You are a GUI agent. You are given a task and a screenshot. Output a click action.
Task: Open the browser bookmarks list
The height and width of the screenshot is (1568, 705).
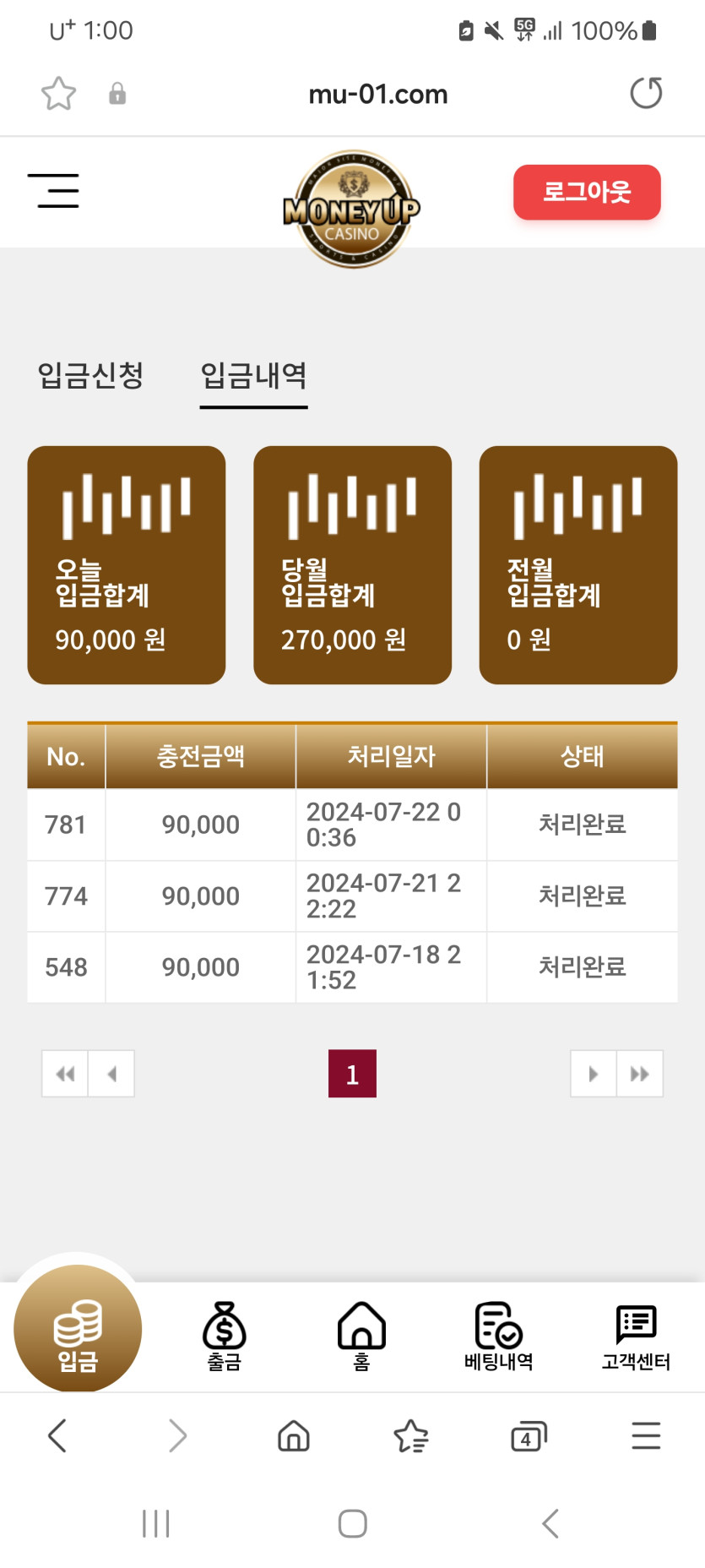click(x=411, y=1435)
